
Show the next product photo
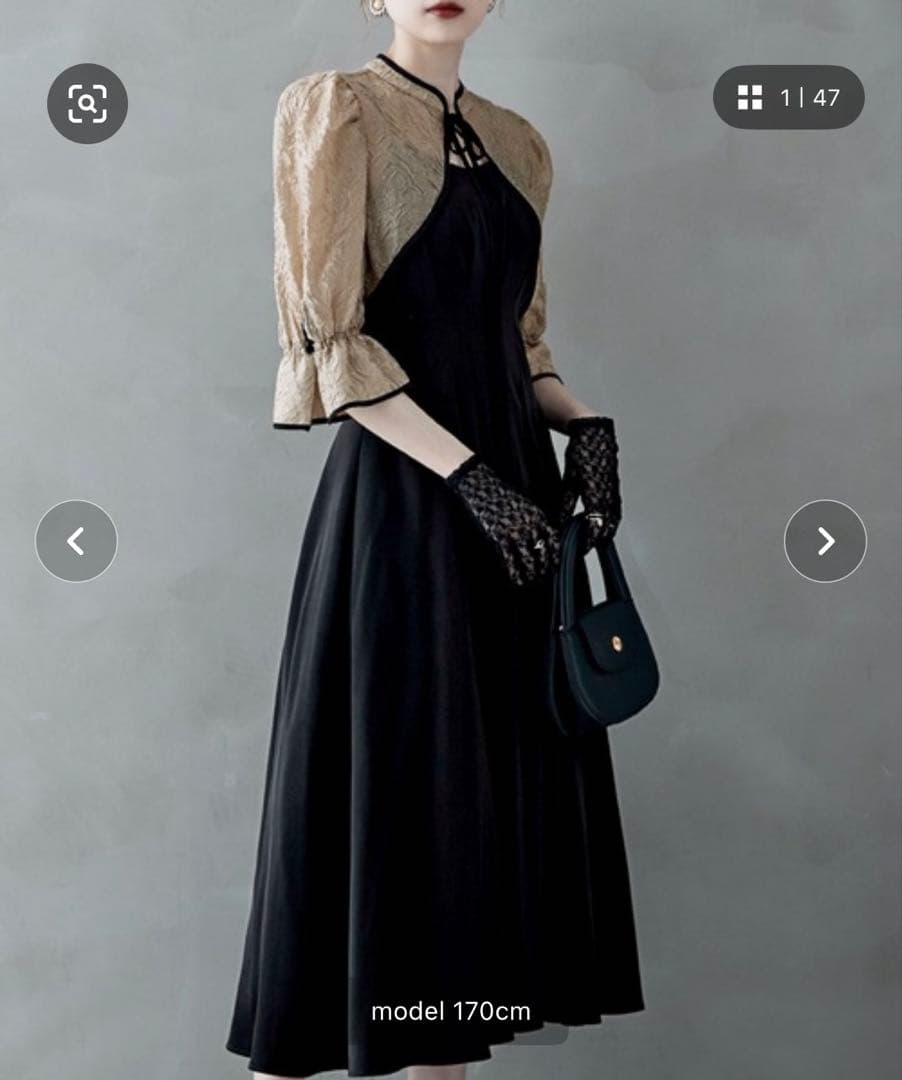tap(825, 541)
